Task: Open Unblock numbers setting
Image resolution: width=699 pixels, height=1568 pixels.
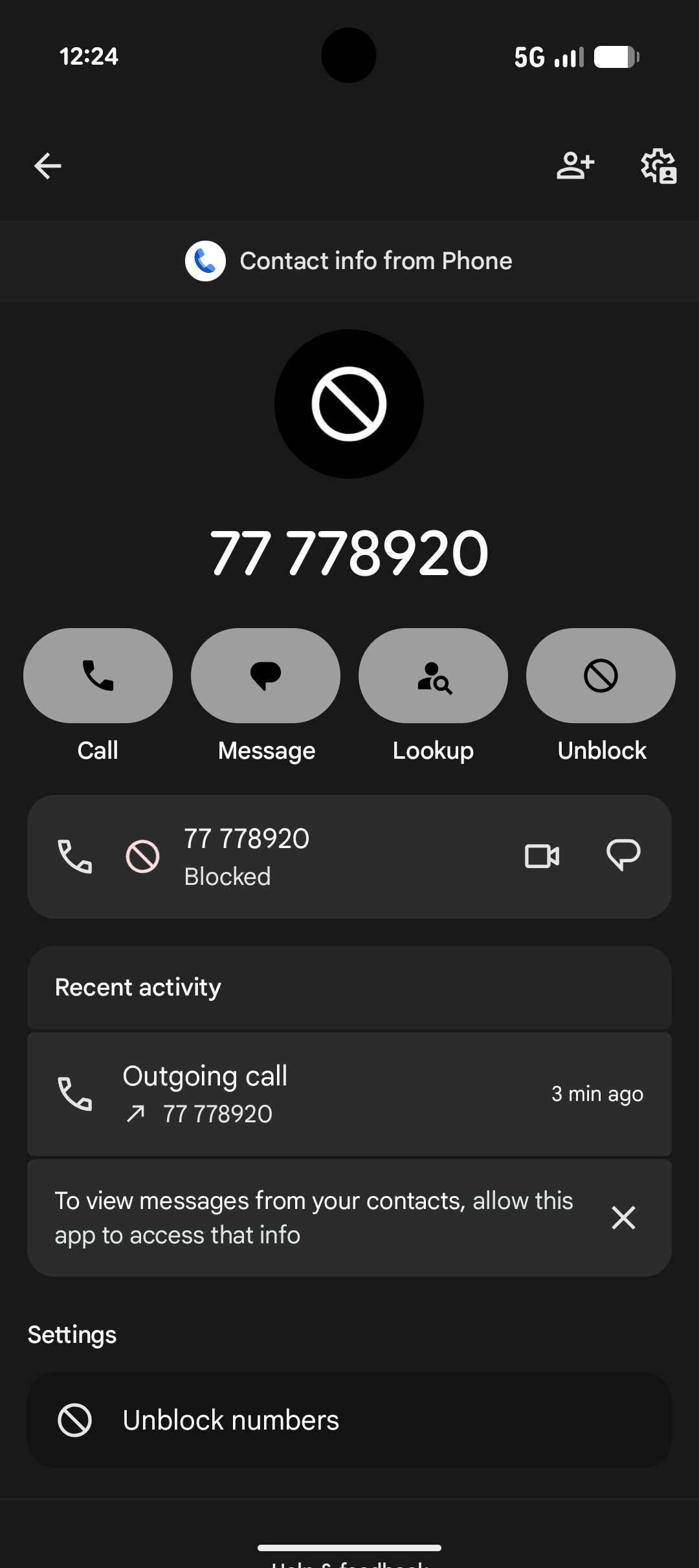Action: pyautogui.click(x=349, y=1421)
